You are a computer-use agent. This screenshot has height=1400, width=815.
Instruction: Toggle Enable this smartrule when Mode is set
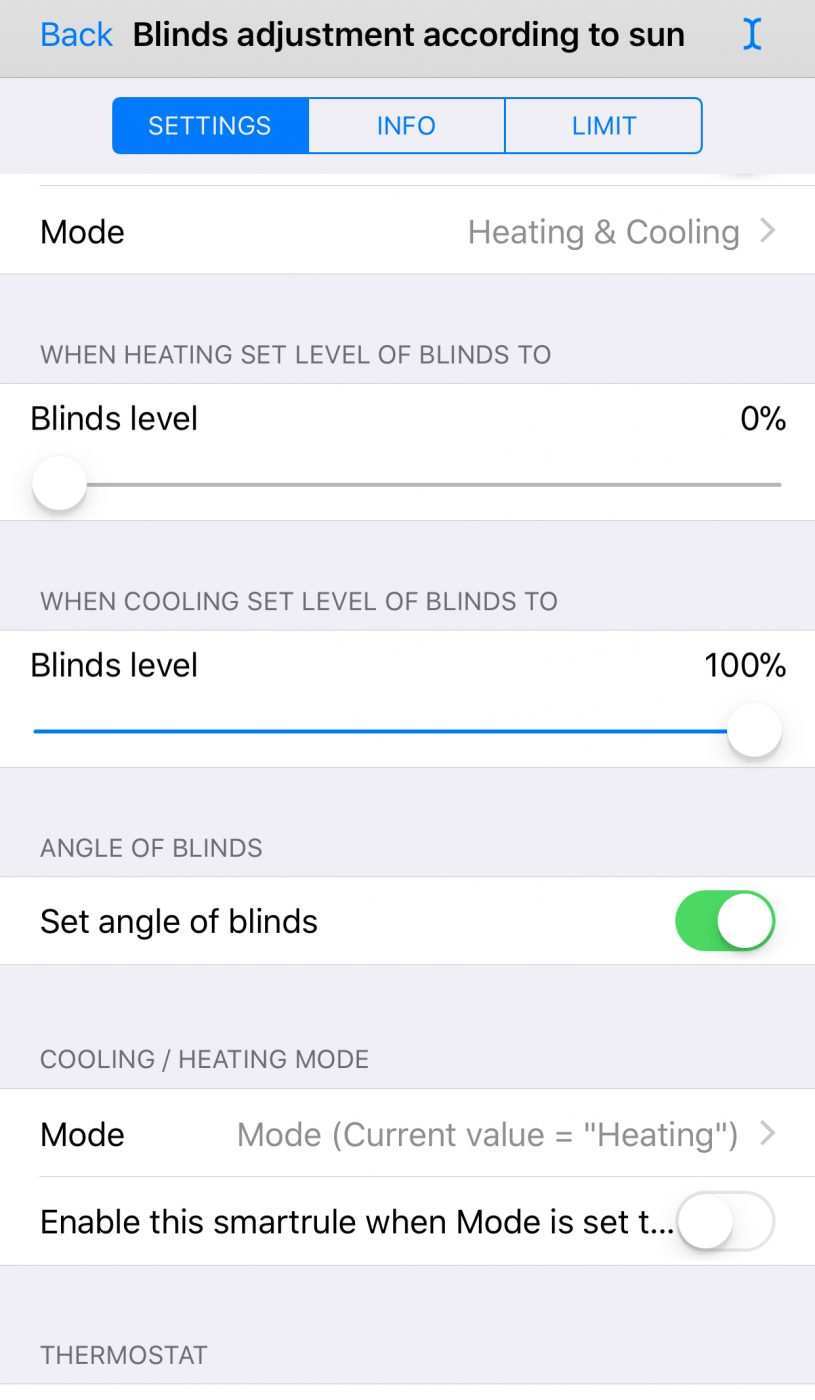click(x=725, y=1222)
